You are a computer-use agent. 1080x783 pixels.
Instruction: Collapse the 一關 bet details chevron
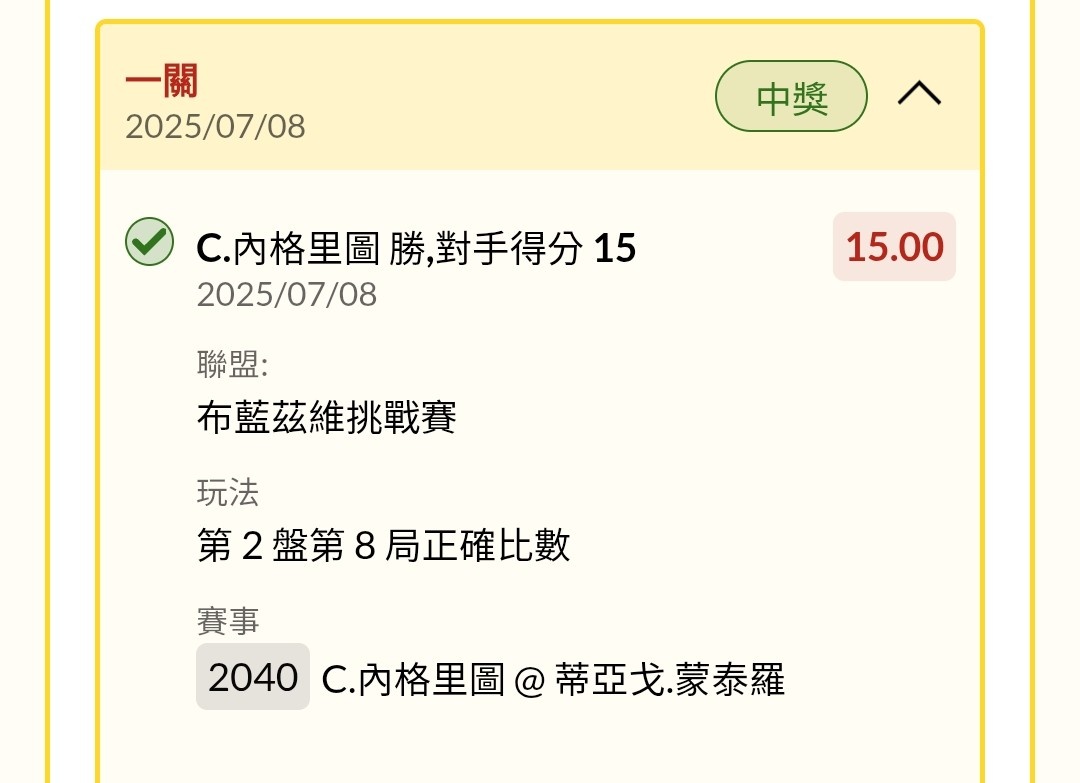point(919,95)
